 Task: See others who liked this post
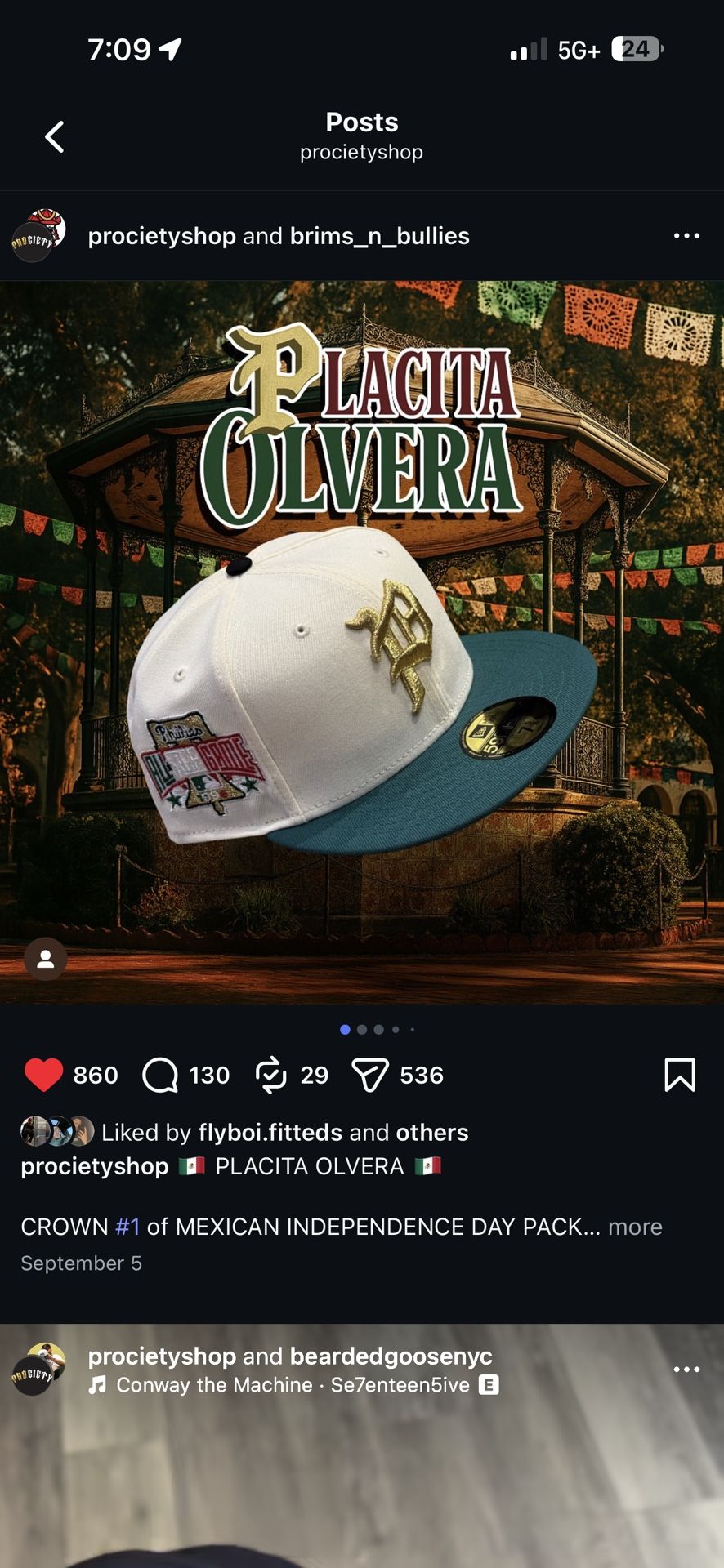[431, 1133]
